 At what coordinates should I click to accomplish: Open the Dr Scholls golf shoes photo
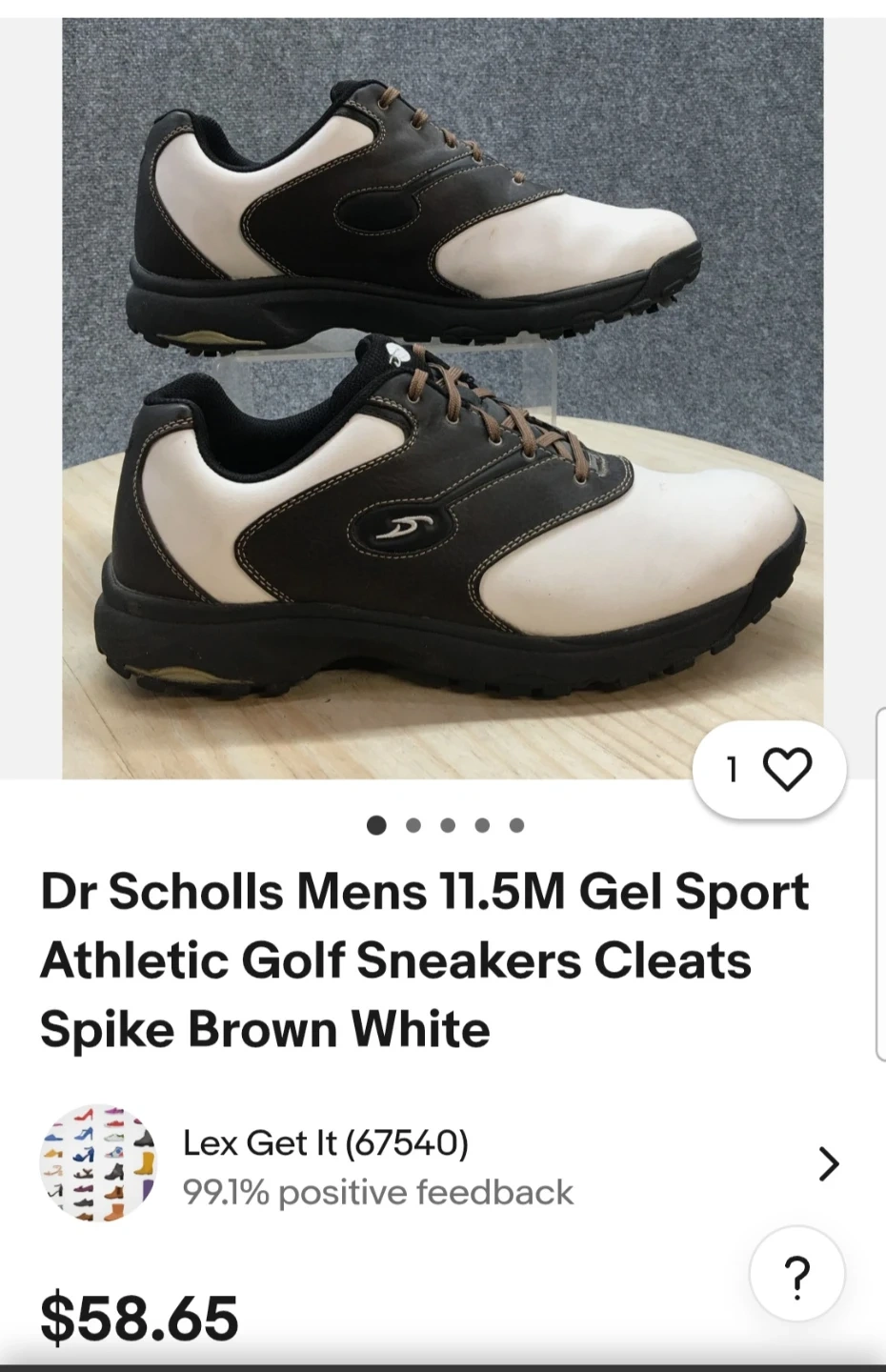click(442, 398)
